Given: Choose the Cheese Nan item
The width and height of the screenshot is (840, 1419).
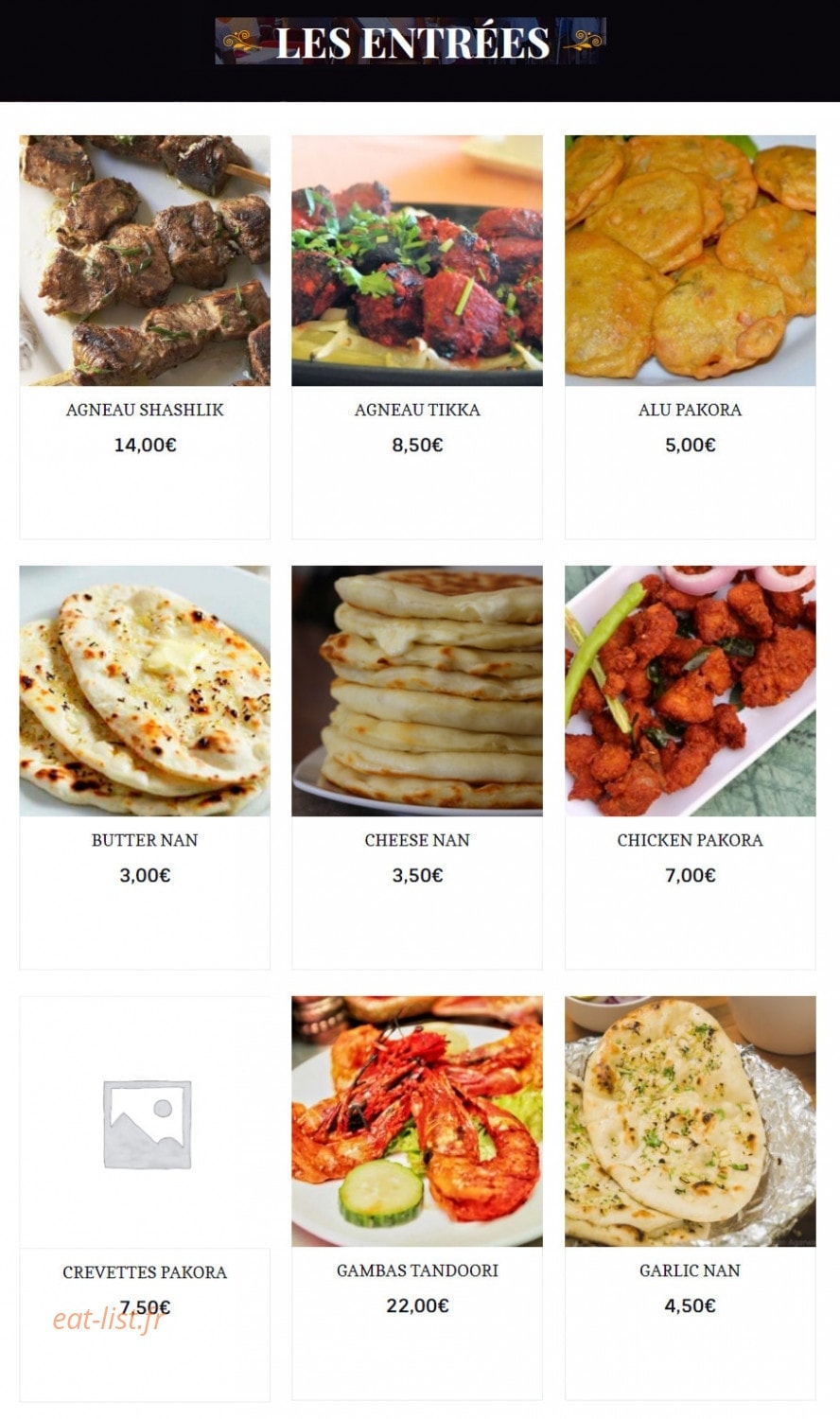Looking at the screenshot, I should [417, 767].
